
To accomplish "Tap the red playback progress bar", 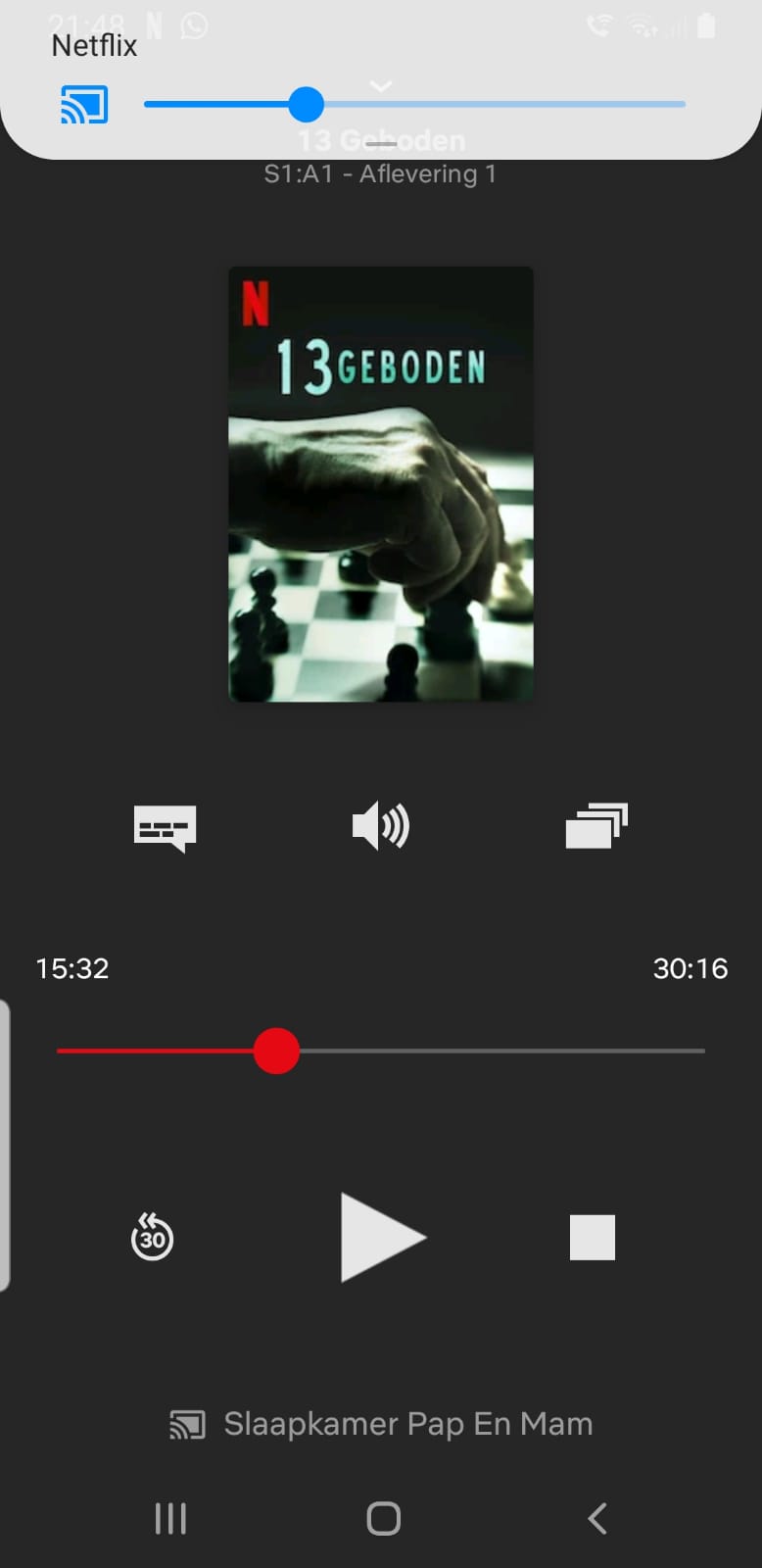I will point(381,1051).
